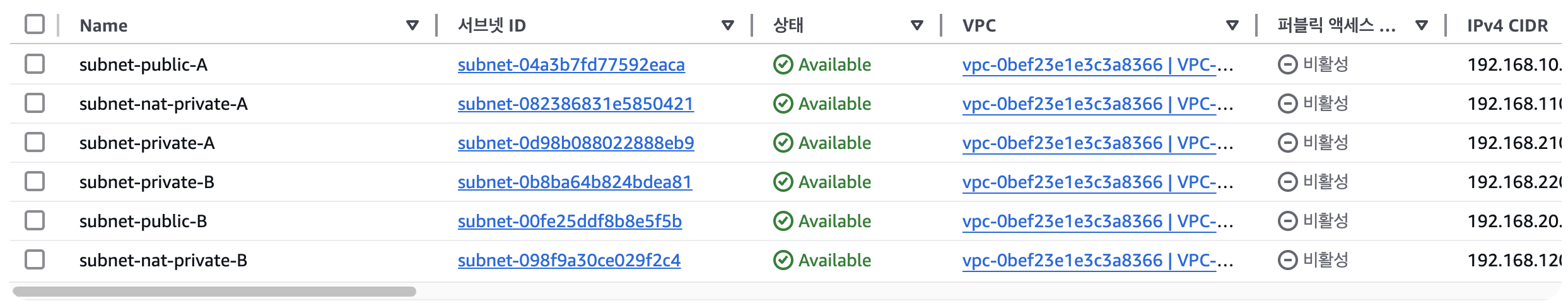Sort by the 서브넷 ID column arrow
Viewport: 1568px width, 308px height.
[x=728, y=25]
